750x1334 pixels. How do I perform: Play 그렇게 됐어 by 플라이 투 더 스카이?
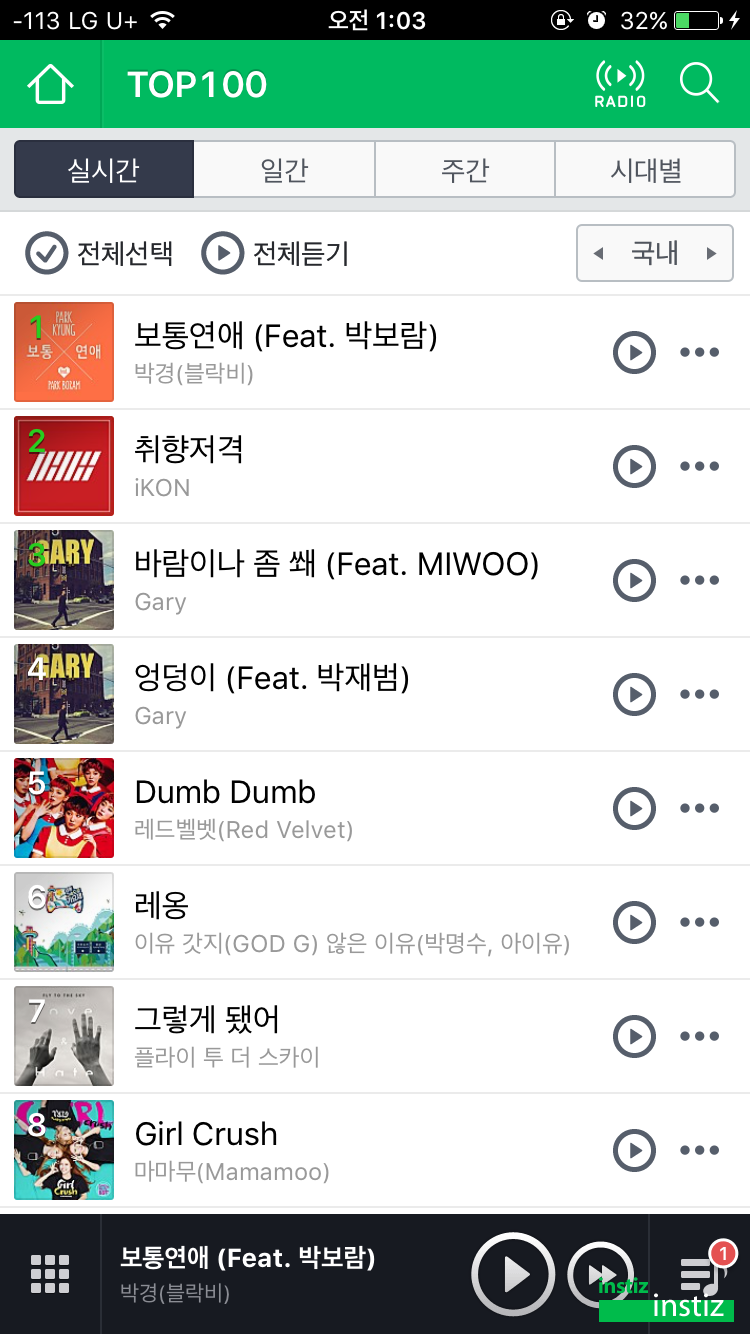(634, 1036)
